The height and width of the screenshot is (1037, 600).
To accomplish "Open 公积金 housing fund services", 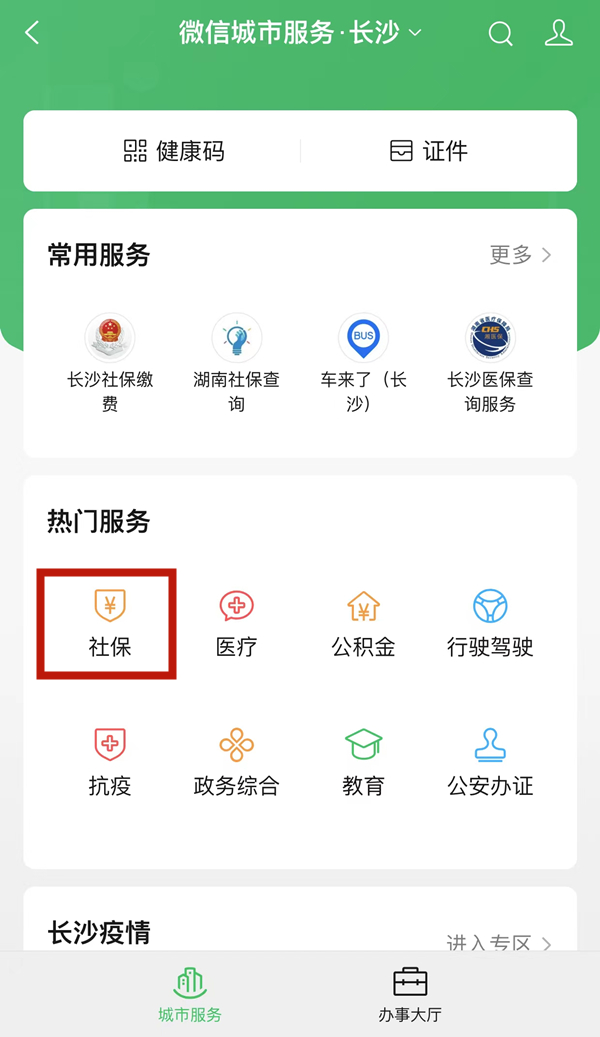I will [x=363, y=623].
